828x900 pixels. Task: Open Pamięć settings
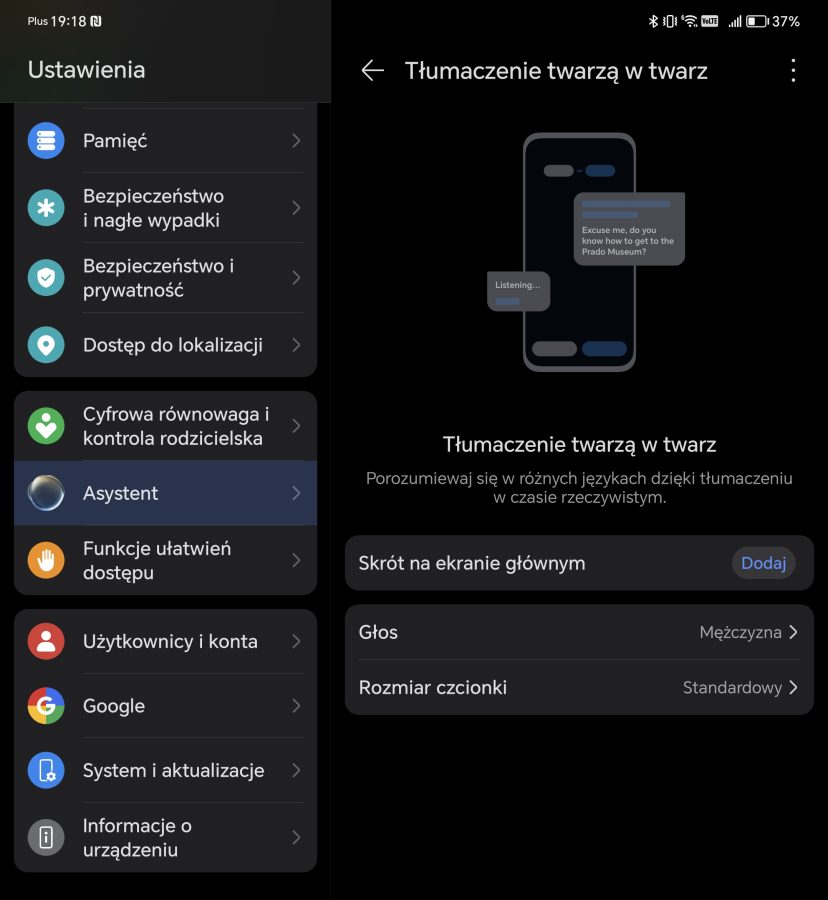pyautogui.click(x=165, y=141)
